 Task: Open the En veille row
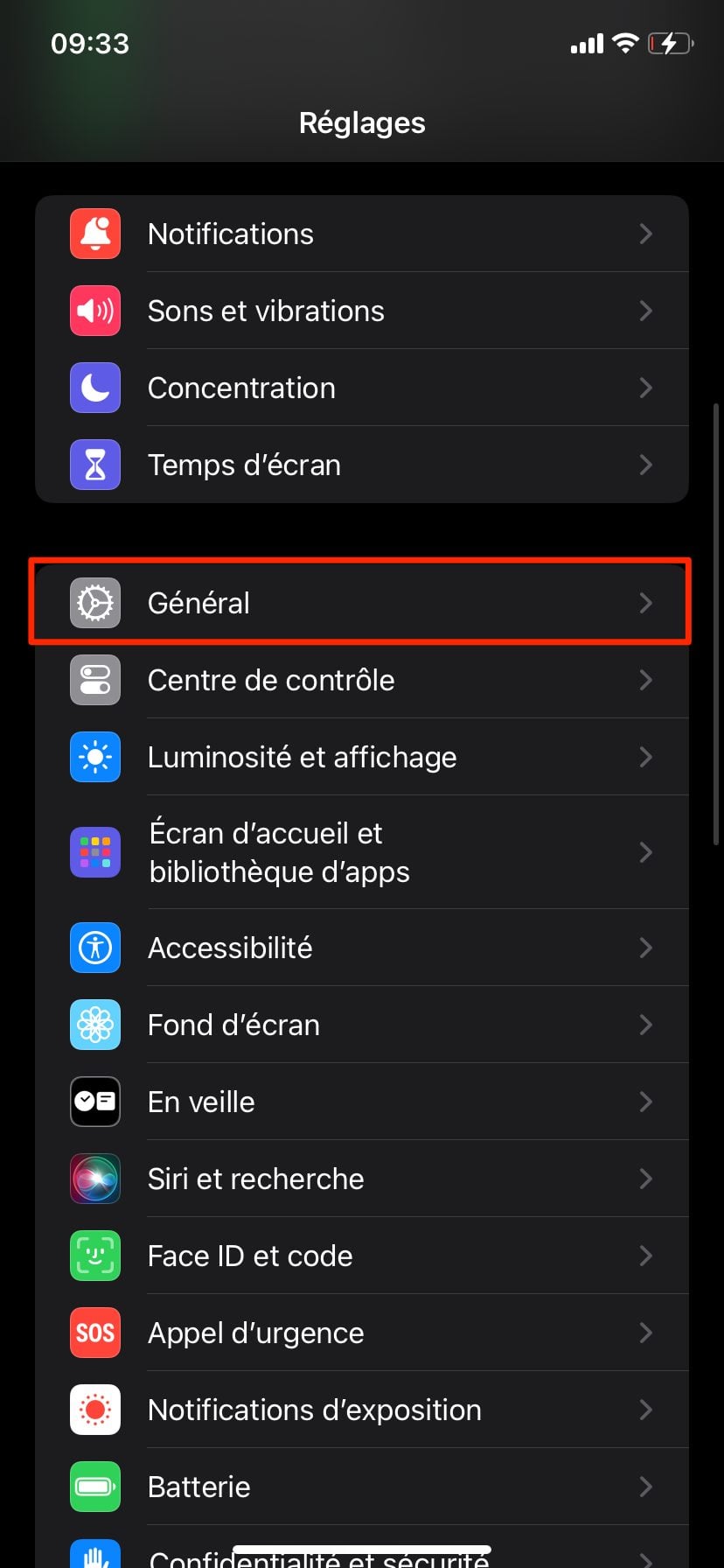(x=361, y=1102)
